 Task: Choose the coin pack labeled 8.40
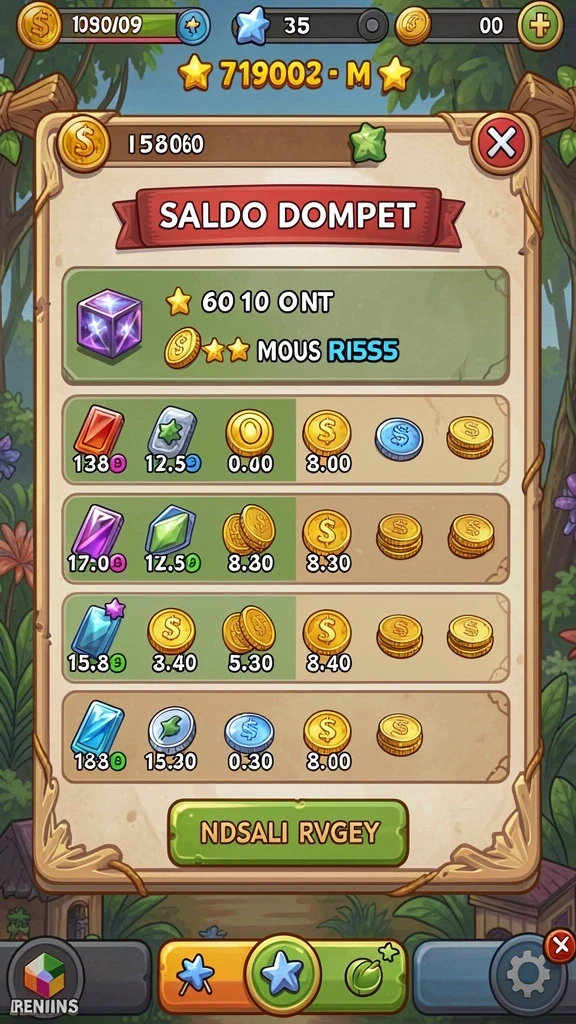pos(327,640)
